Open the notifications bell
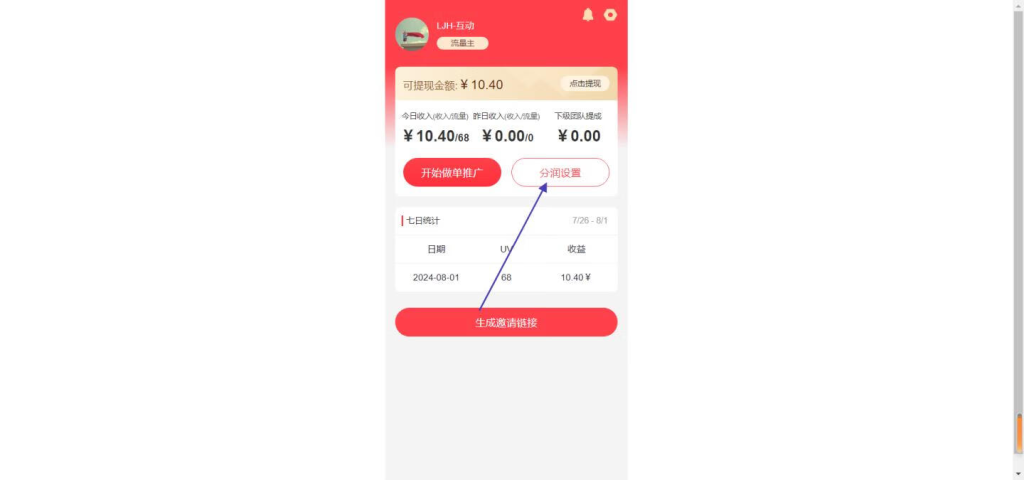The image size is (1024, 480). pyautogui.click(x=588, y=15)
